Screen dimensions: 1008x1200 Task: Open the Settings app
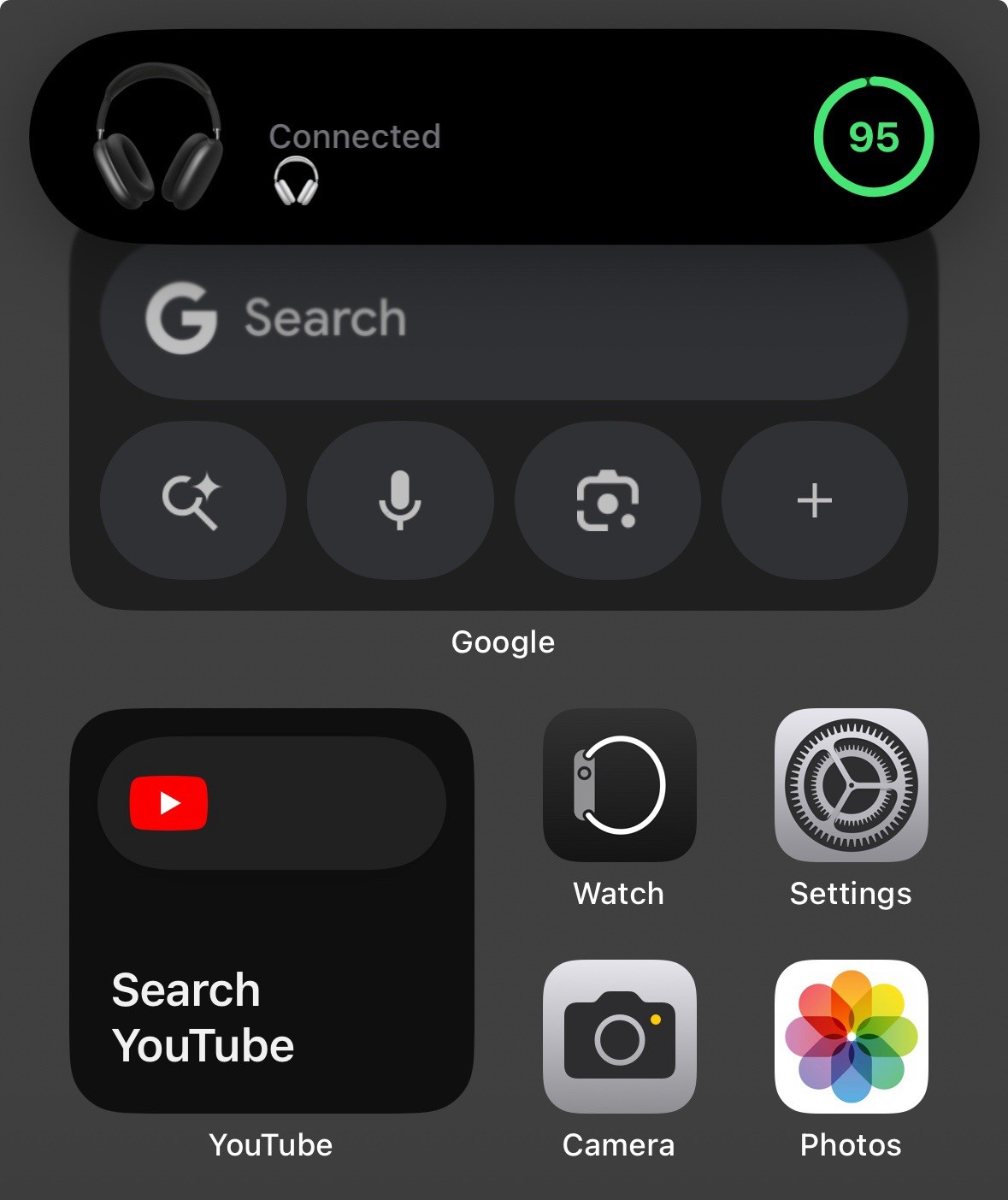851,785
